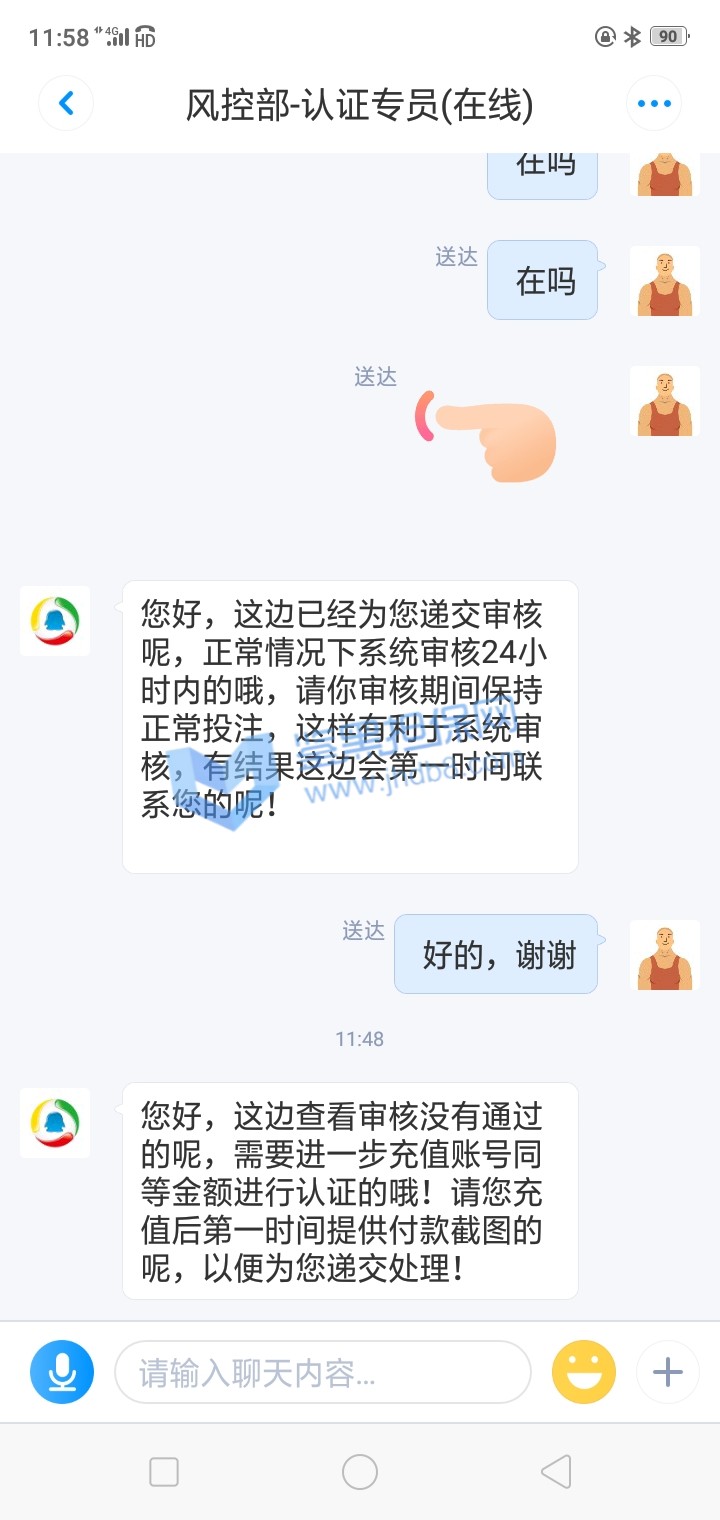Open the plus attachment menu
The height and width of the screenshot is (1520, 720).
667,1373
